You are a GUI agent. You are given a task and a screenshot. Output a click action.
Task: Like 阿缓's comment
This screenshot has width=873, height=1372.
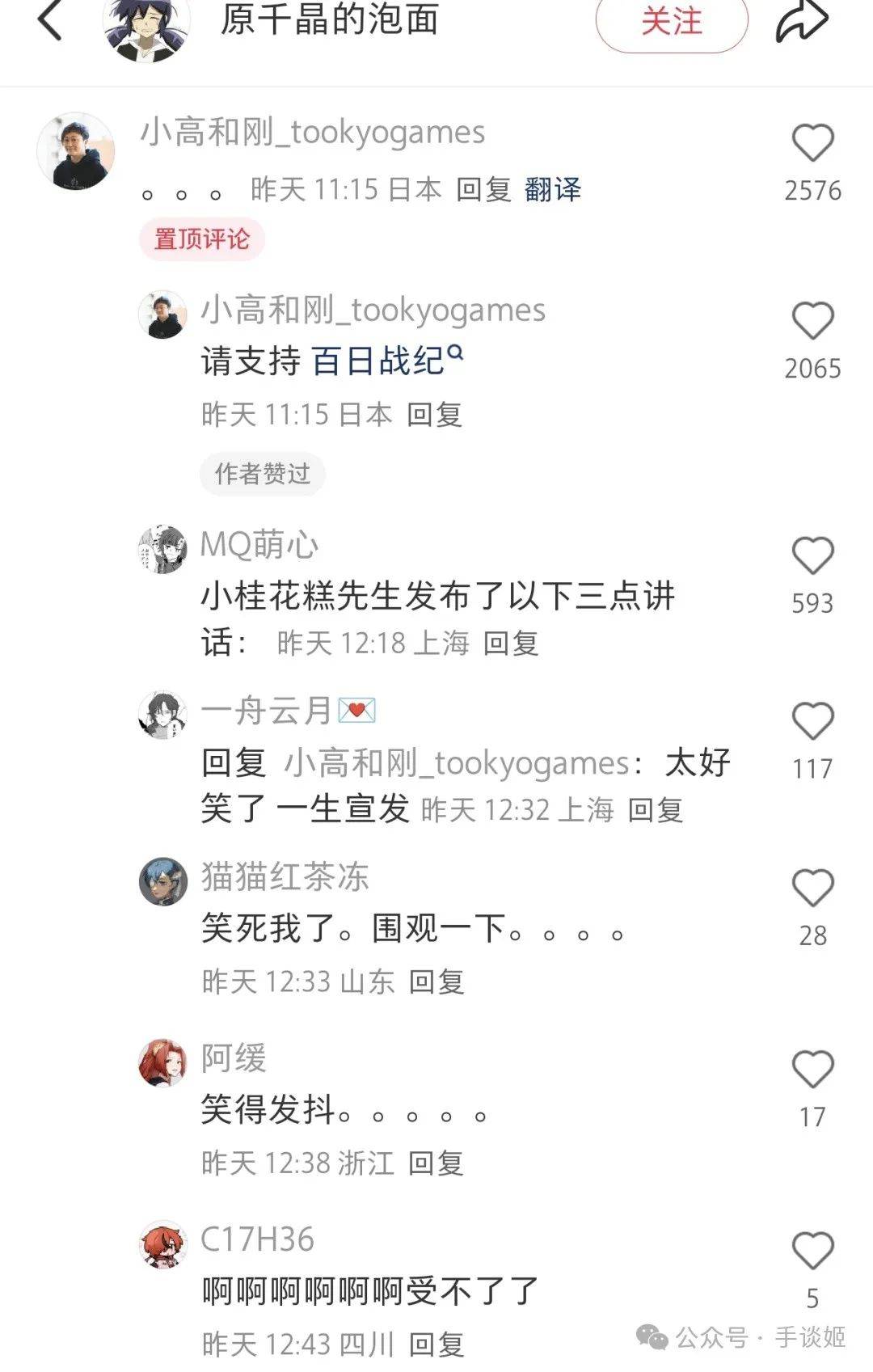(812, 1070)
